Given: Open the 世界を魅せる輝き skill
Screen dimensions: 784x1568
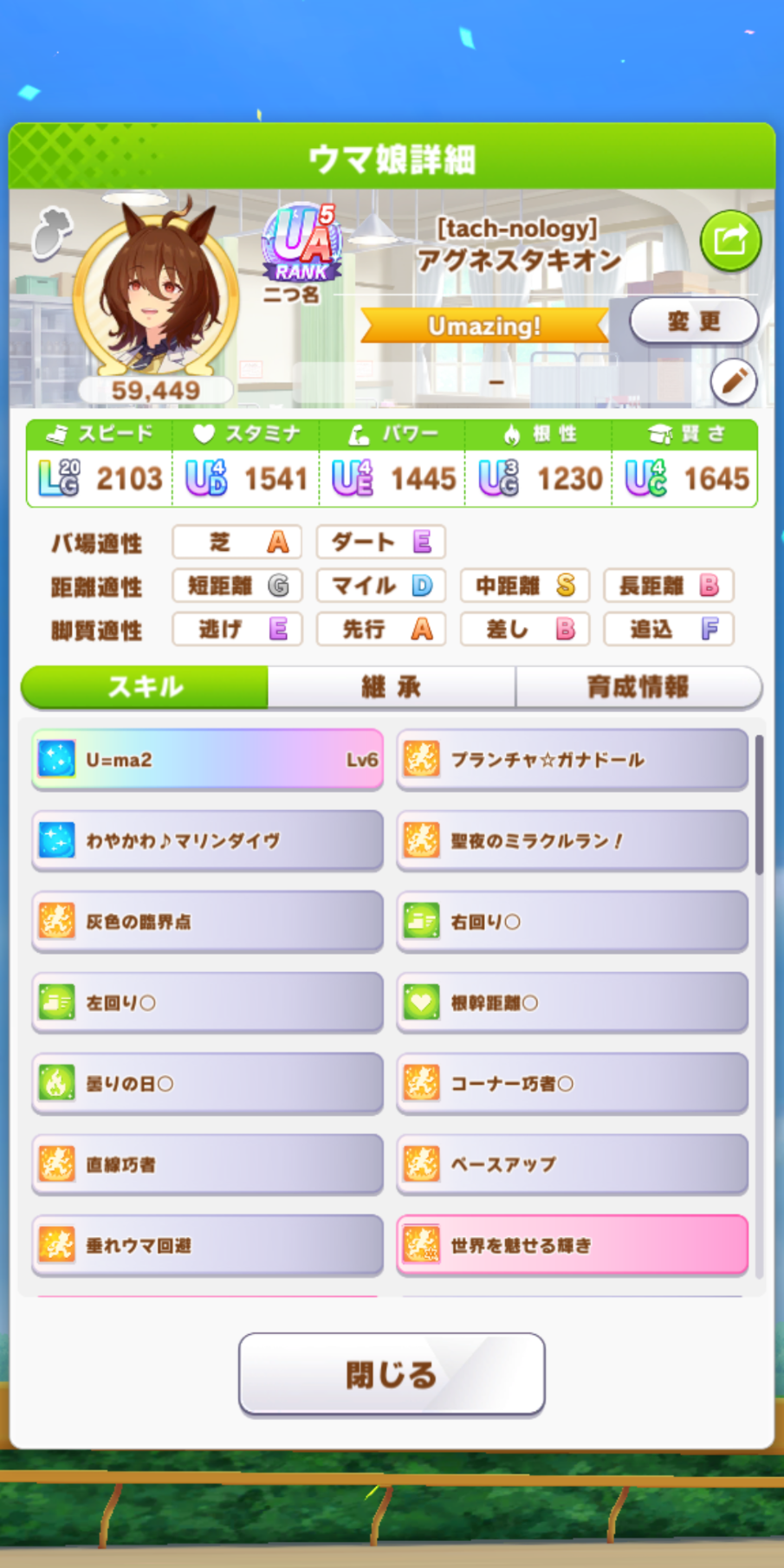Looking at the screenshot, I should (x=572, y=1245).
